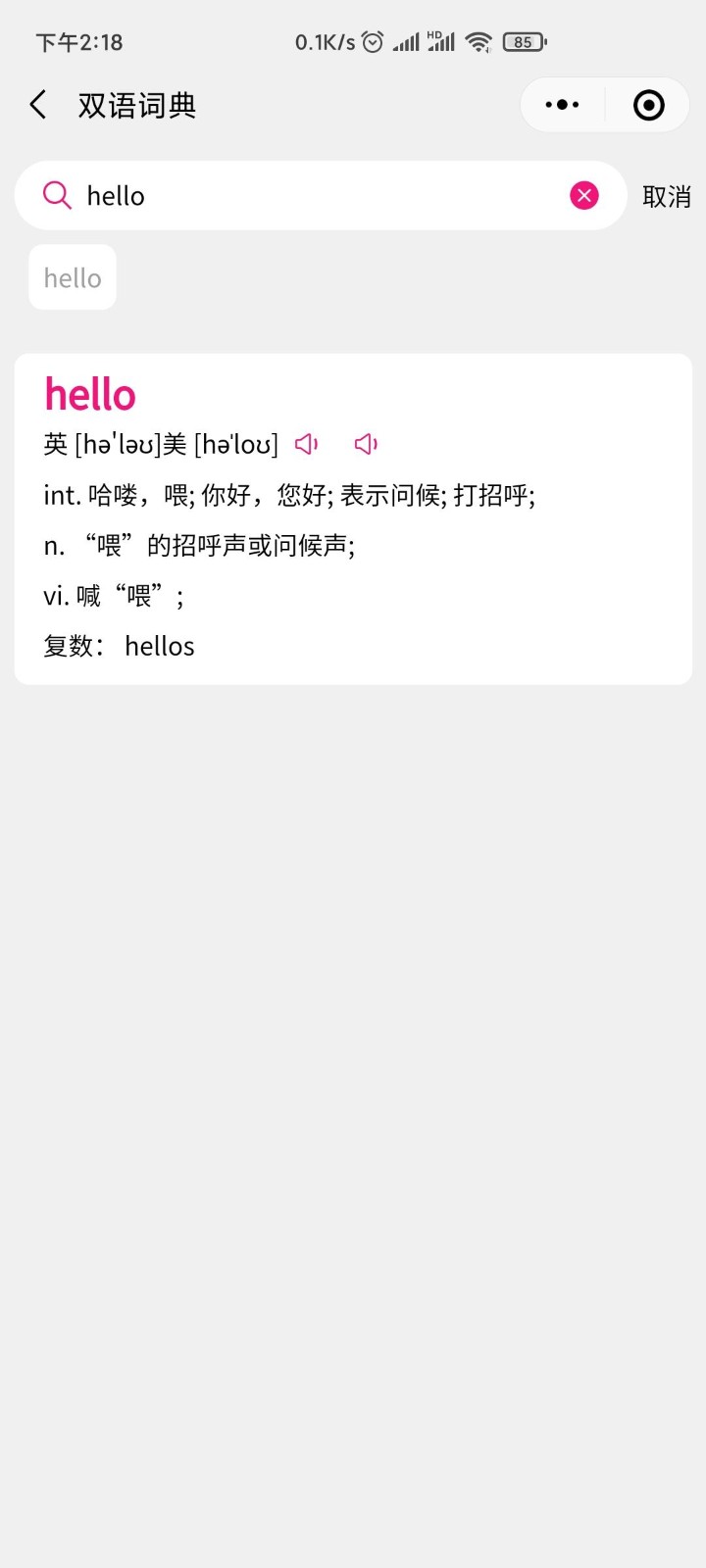Image resolution: width=706 pixels, height=1568 pixels.
Task: Tap the plural form 'hellos' text
Action: coord(160,645)
